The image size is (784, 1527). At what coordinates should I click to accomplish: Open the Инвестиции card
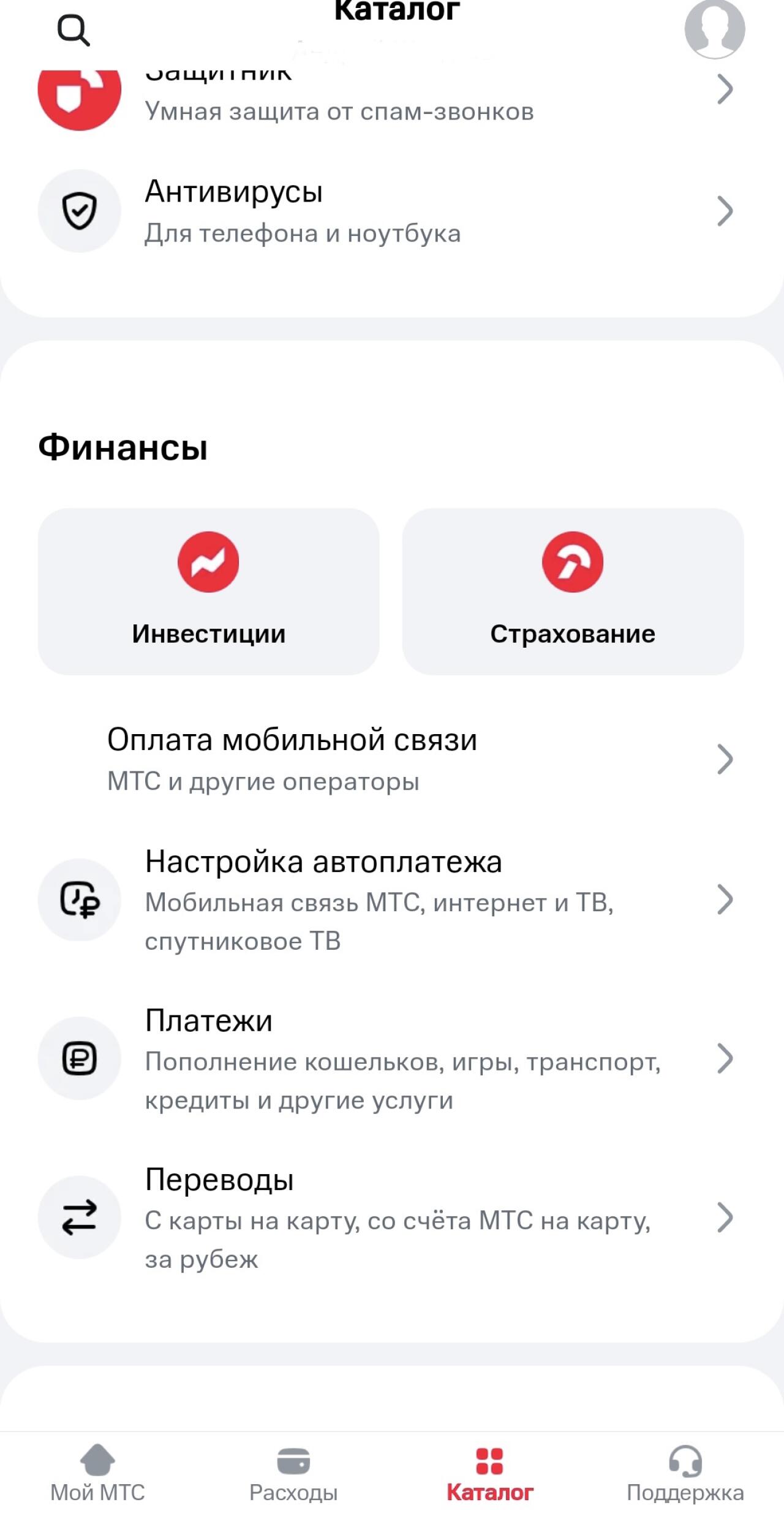click(208, 591)
